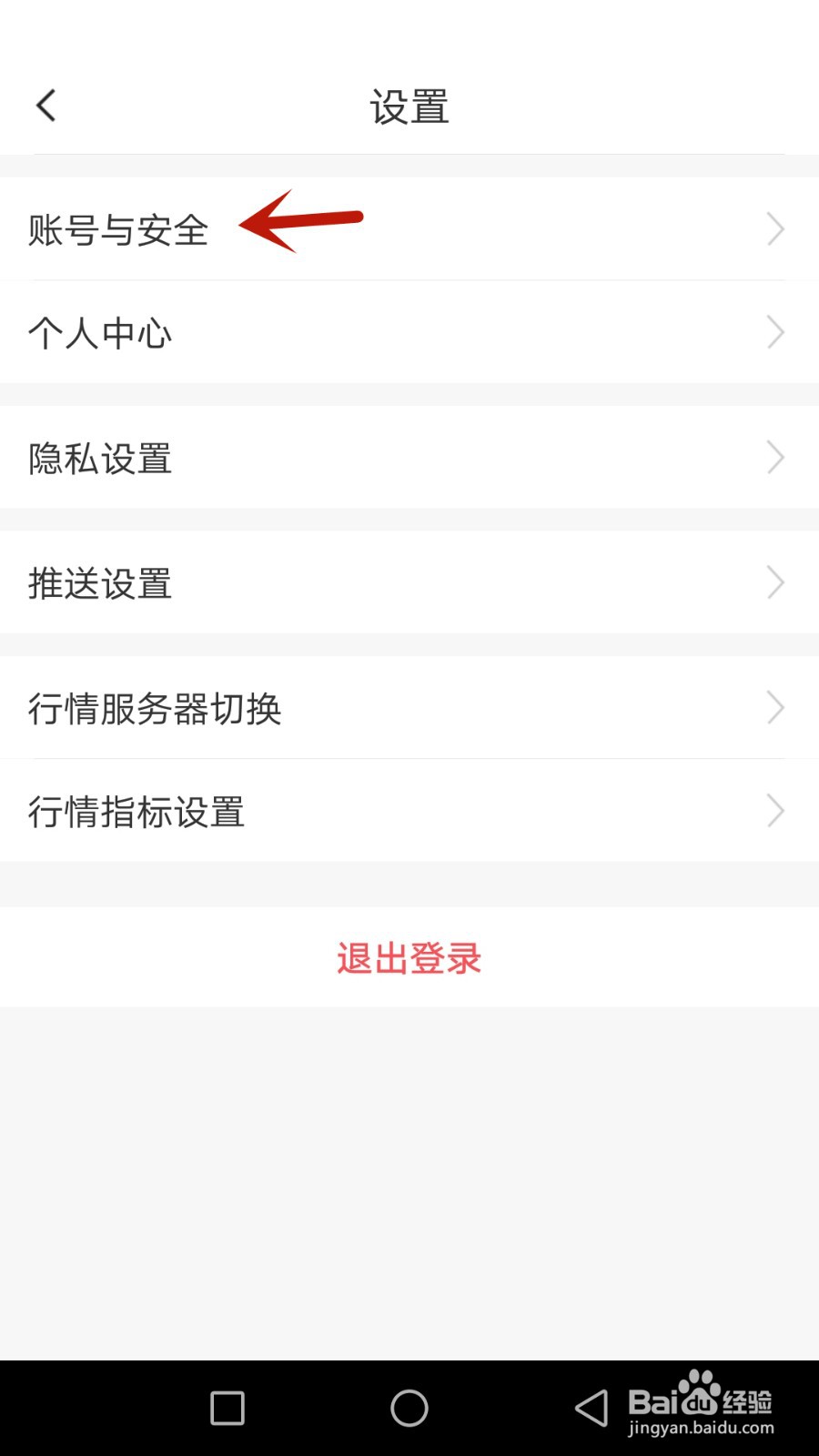Expand the chevron beside 隐私设置
Screen dimensions: 819x1456
774,459
